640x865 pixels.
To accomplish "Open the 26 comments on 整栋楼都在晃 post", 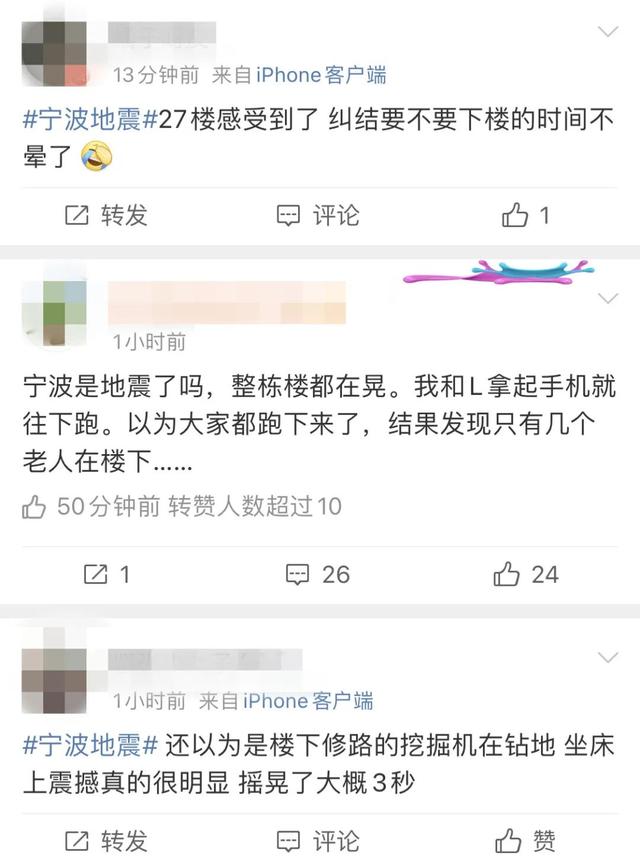I will [x=317, y=574].
